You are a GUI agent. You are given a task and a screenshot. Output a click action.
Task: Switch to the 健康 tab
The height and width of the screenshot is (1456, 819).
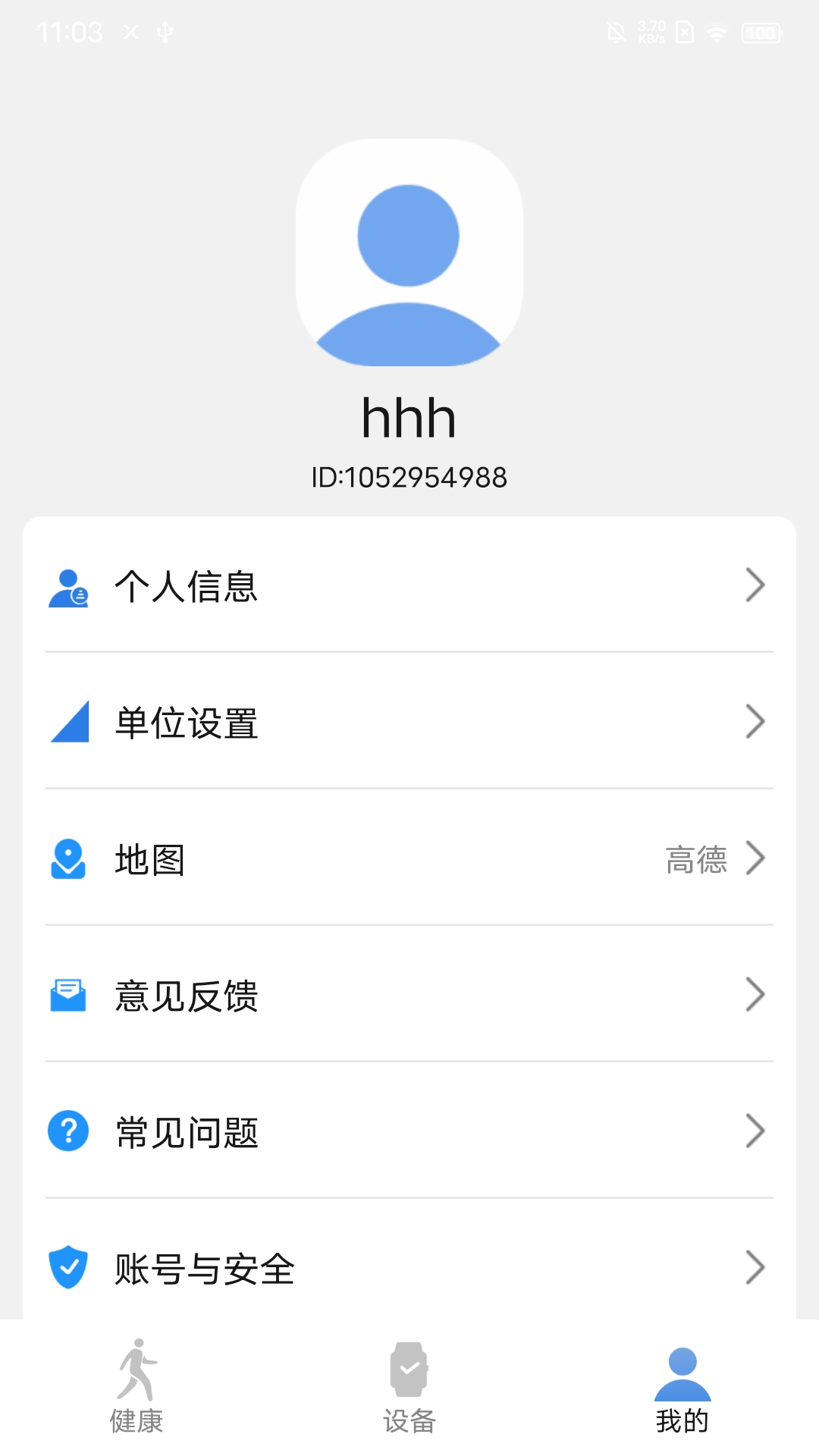136,1388
